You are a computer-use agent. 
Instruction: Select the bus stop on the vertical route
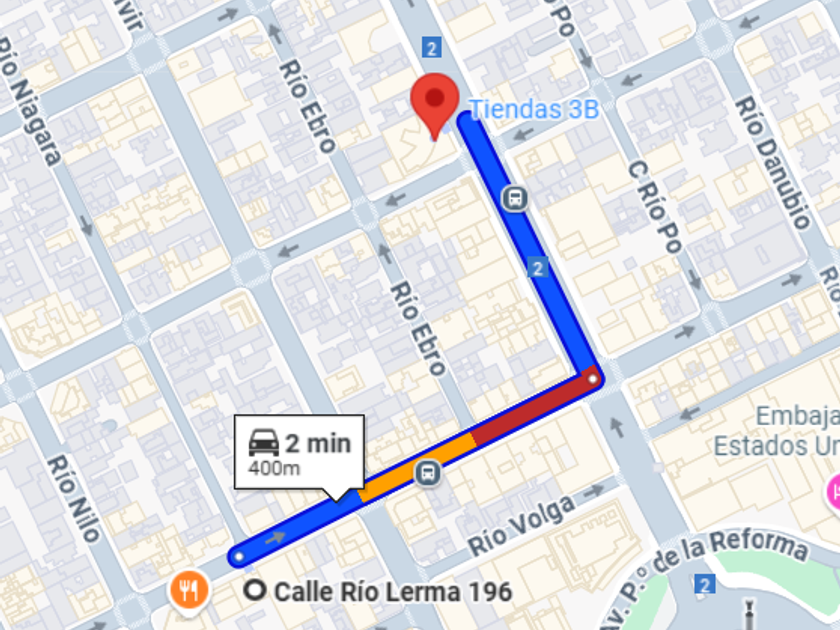[515, 198]
